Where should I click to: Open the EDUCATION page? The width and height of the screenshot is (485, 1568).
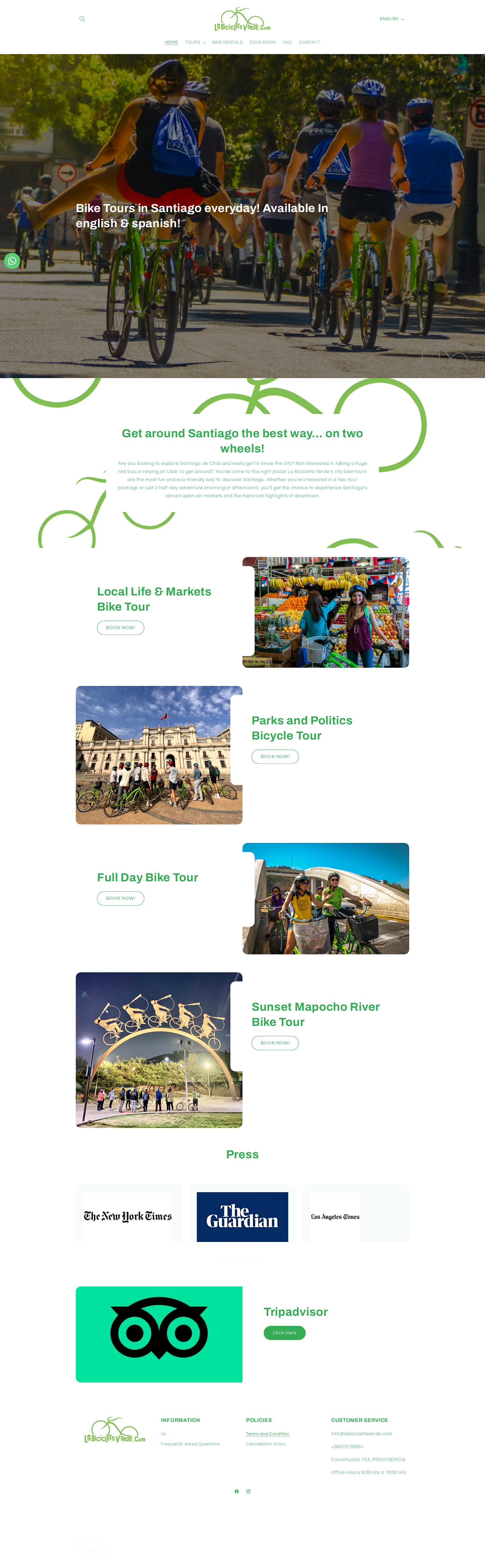pos(262,43)
